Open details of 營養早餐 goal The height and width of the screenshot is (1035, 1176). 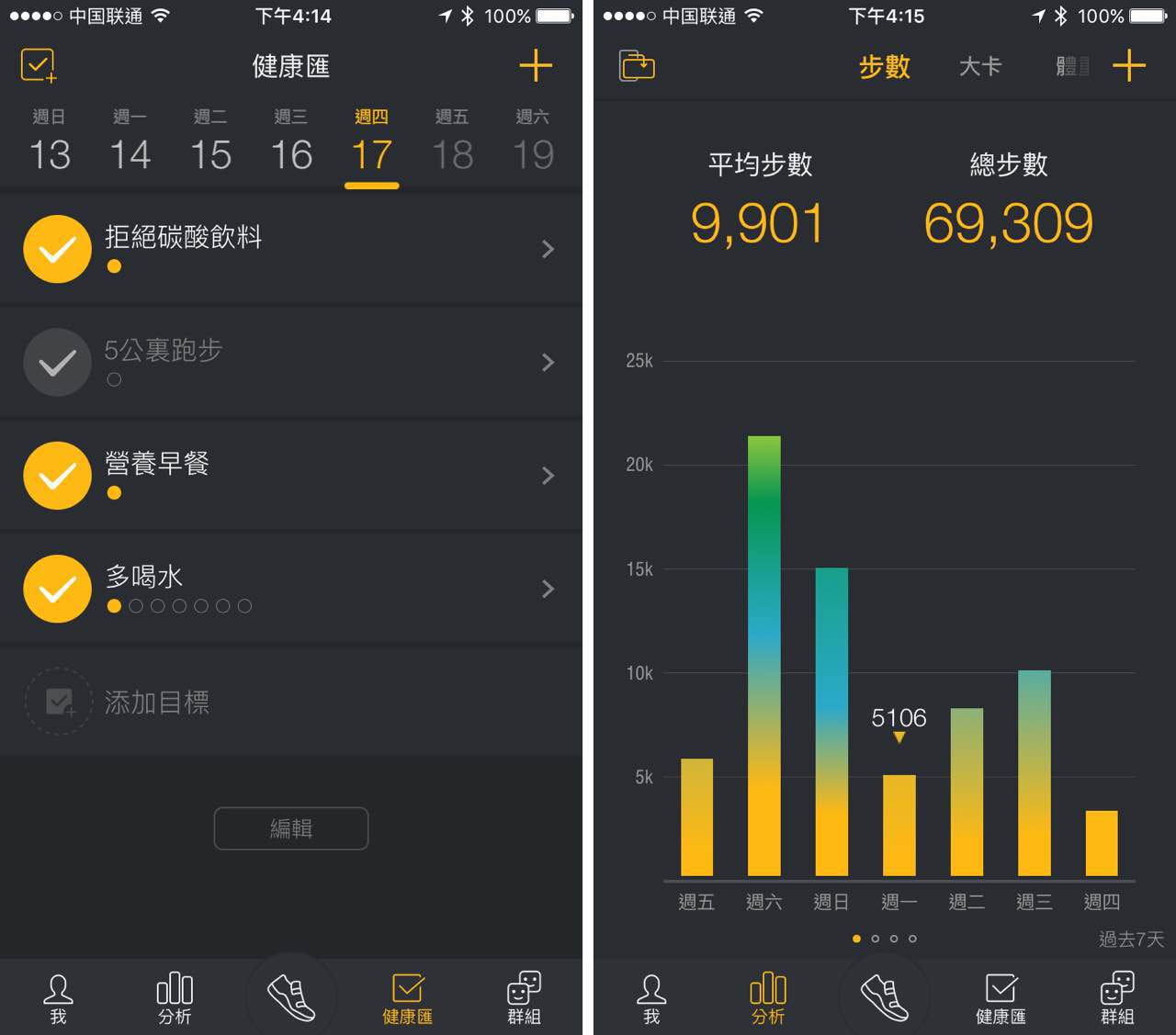click(x=548, y=476)
